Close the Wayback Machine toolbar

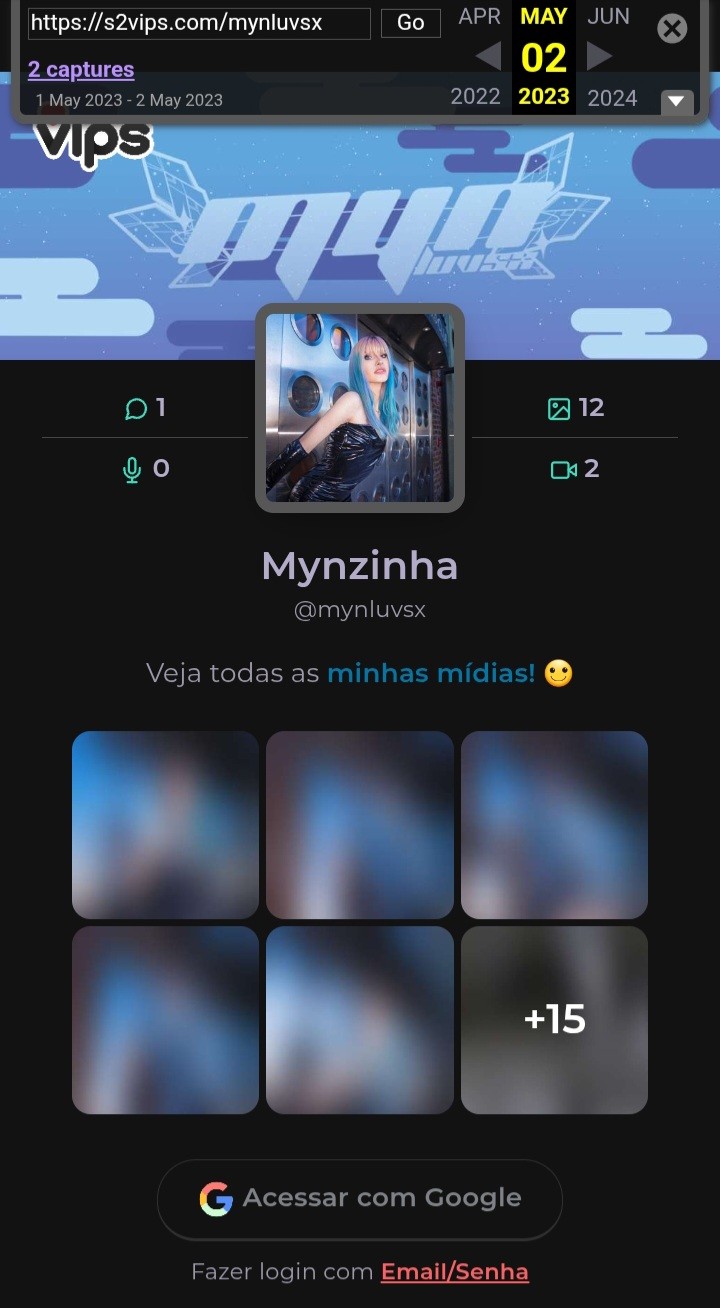(672, 29)
